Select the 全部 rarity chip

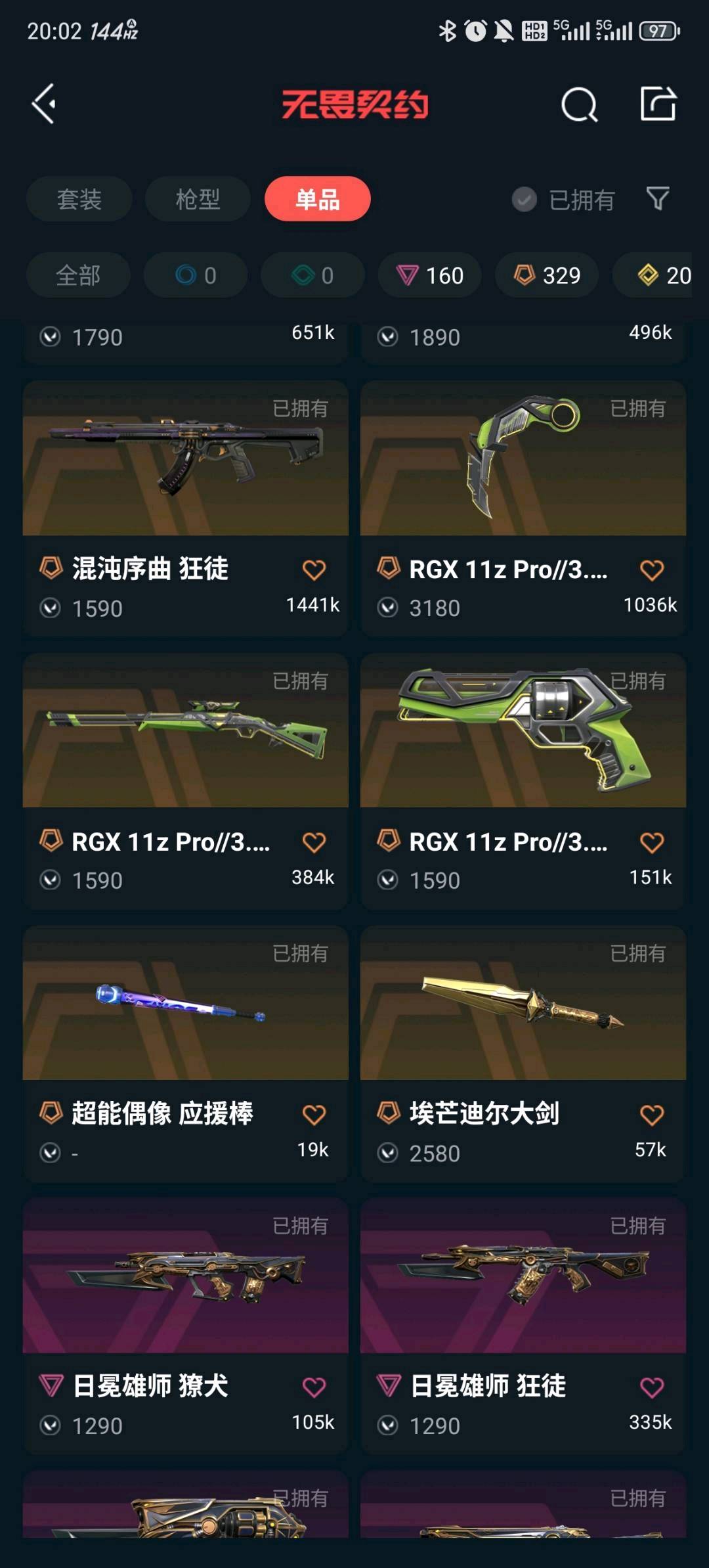click(78, 275)
